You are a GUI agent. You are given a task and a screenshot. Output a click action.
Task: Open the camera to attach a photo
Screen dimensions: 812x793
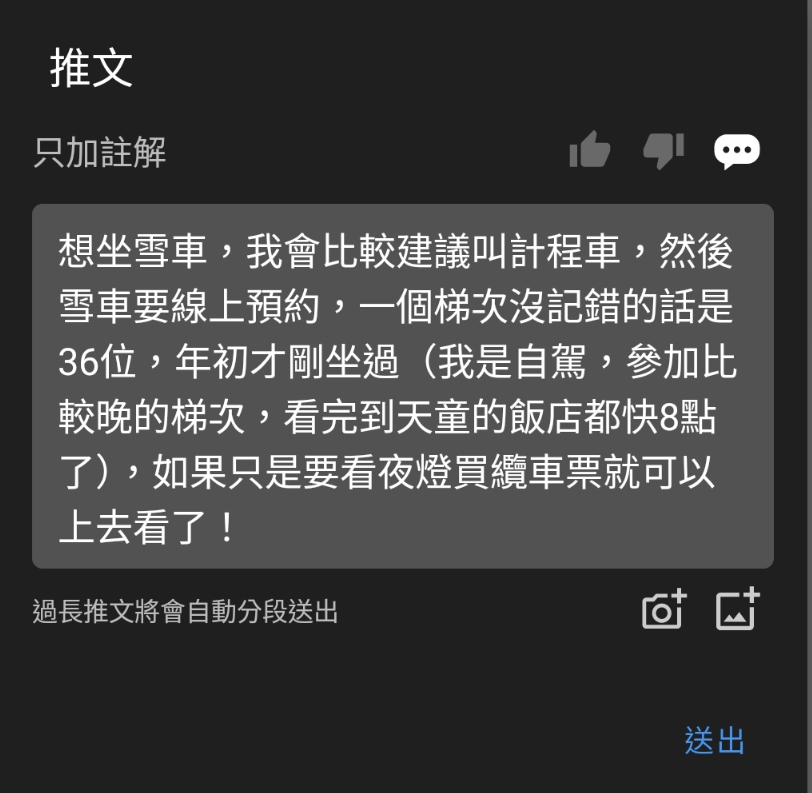664,610
